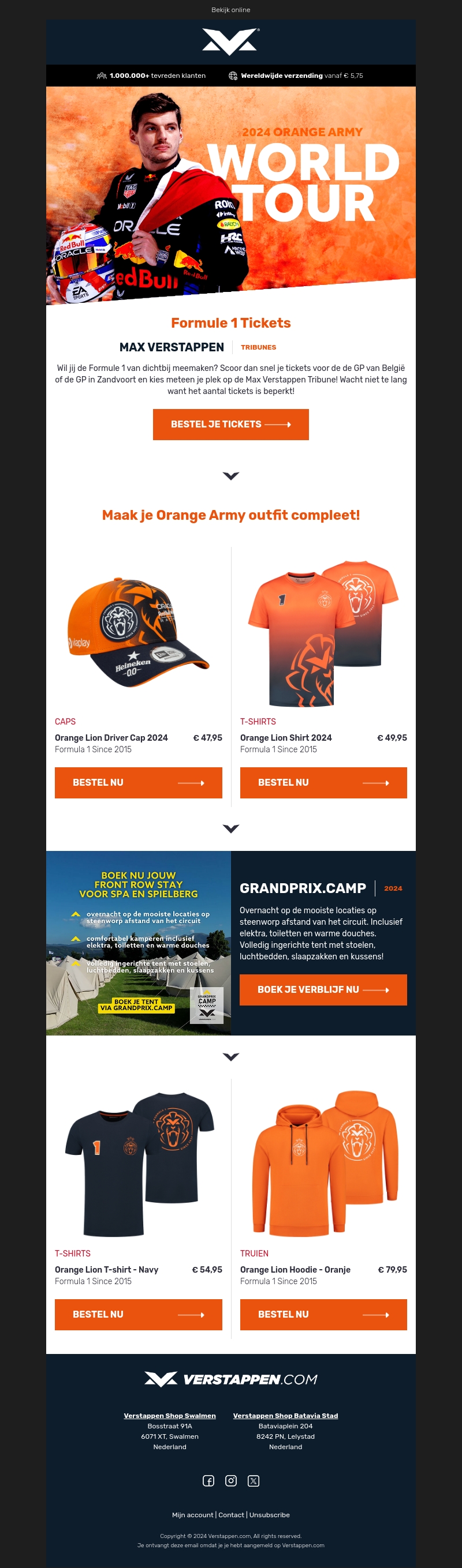Order the Orange Lion Shirt 2024
Image resolution: width=462 pixels, height=1568 pixels.
point(323,782)
